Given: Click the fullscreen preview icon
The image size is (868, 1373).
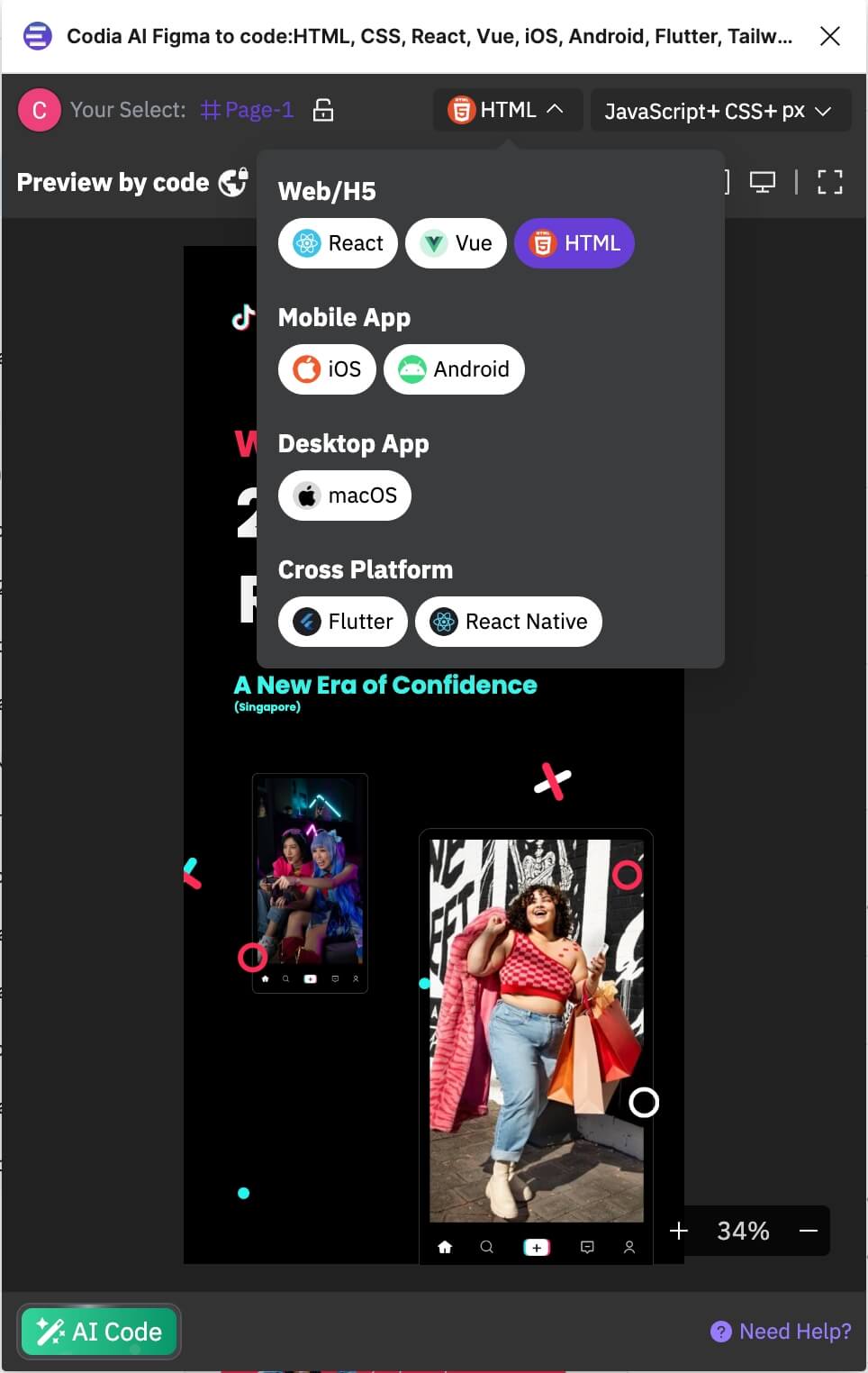Looking at the screenshot, I should (828, 181).
